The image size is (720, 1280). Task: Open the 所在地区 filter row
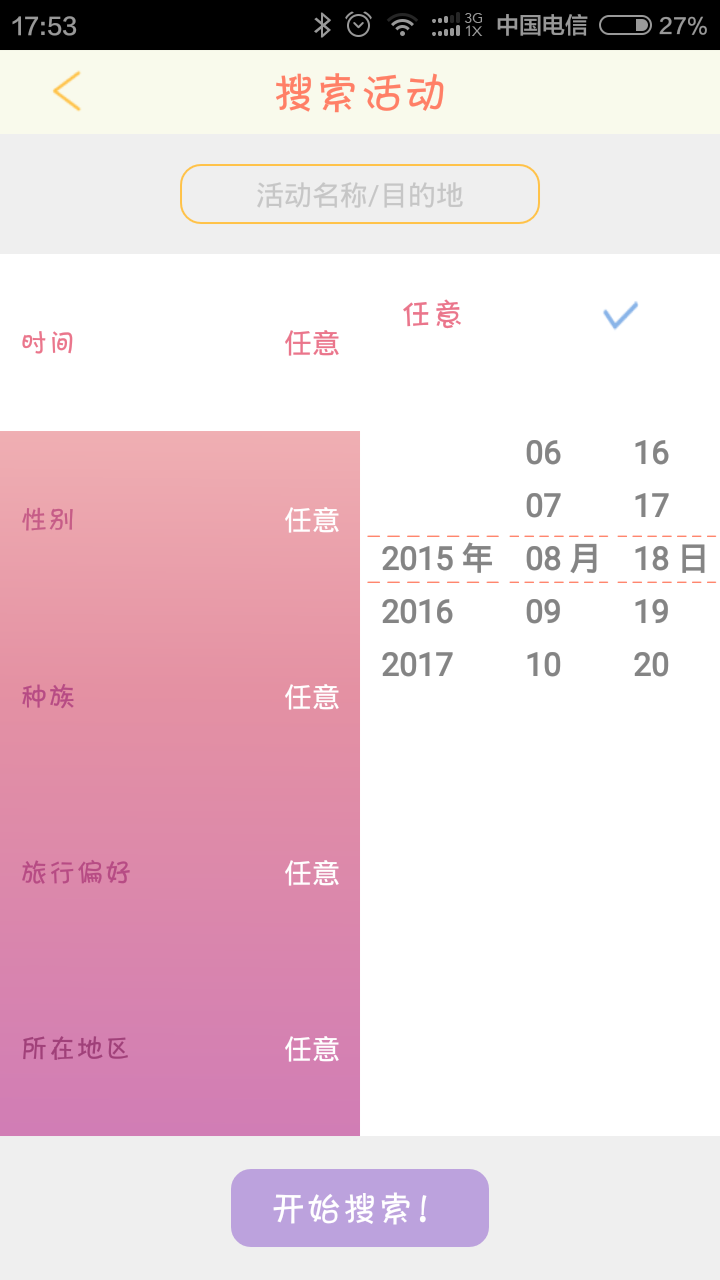(x=180, y=1048)
